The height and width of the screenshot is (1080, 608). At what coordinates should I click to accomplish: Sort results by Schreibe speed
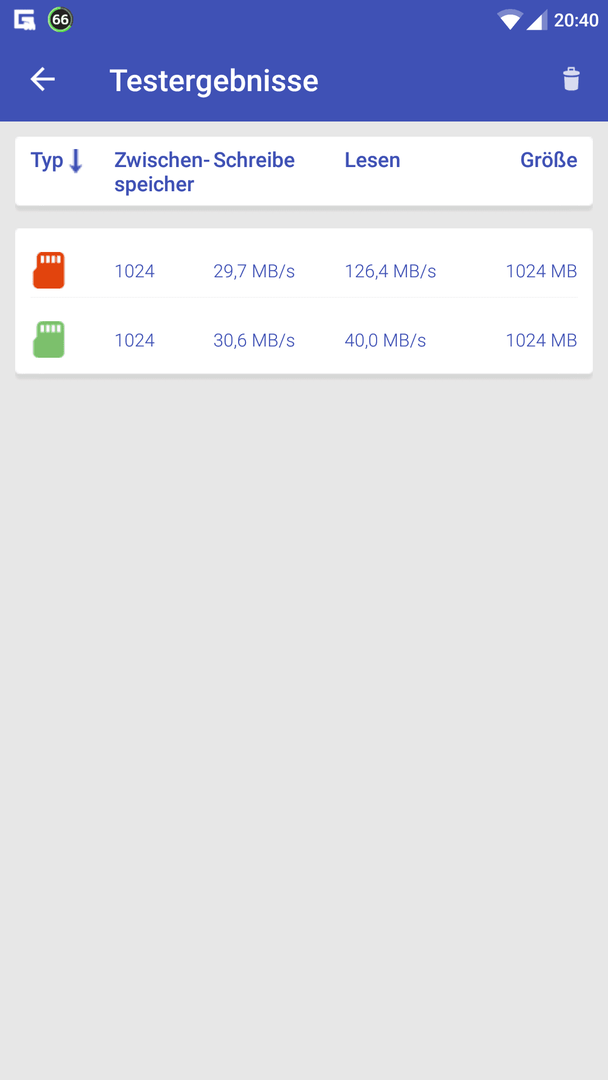tap(253, 160)
